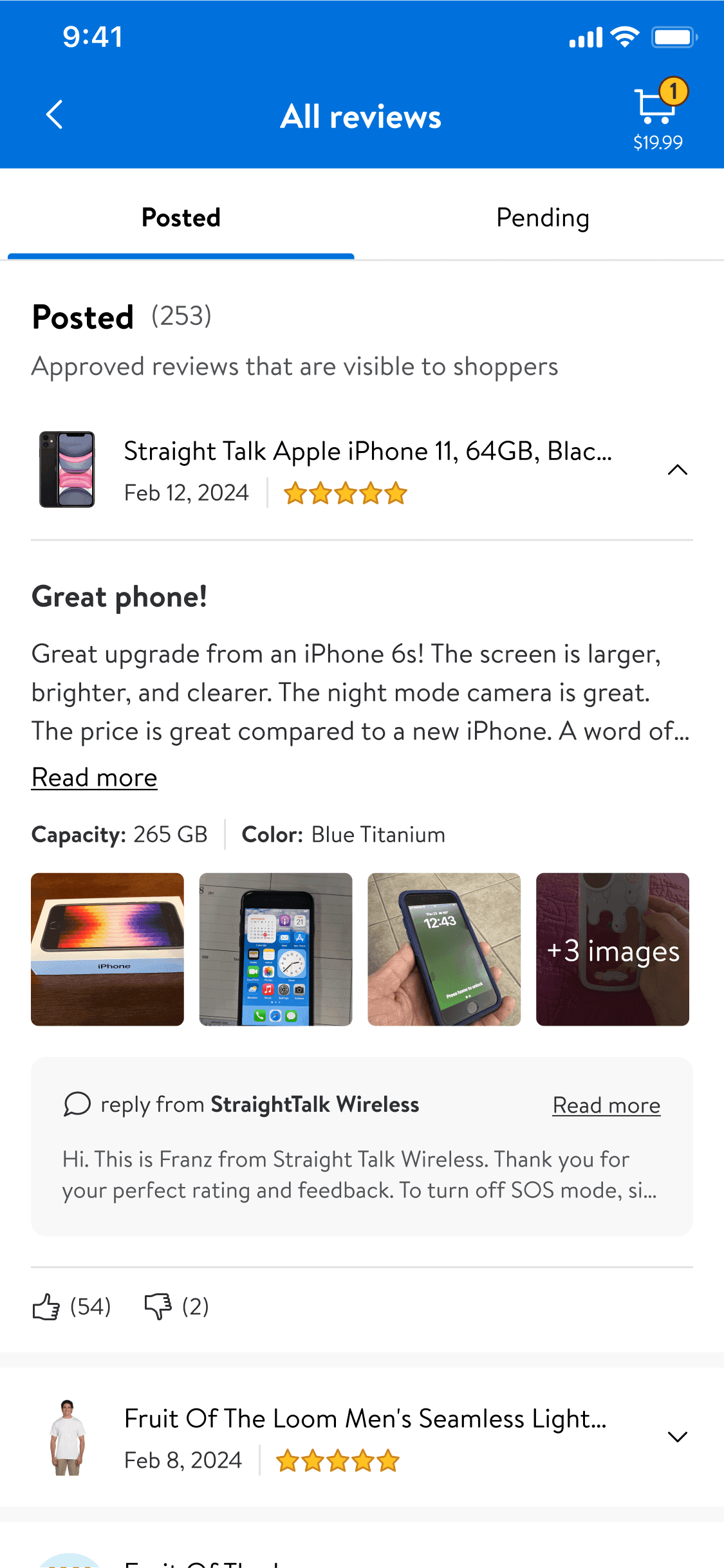Open the hand-held phone review photo
Screen dimensions: 724x1568
[x=444, y=949]
